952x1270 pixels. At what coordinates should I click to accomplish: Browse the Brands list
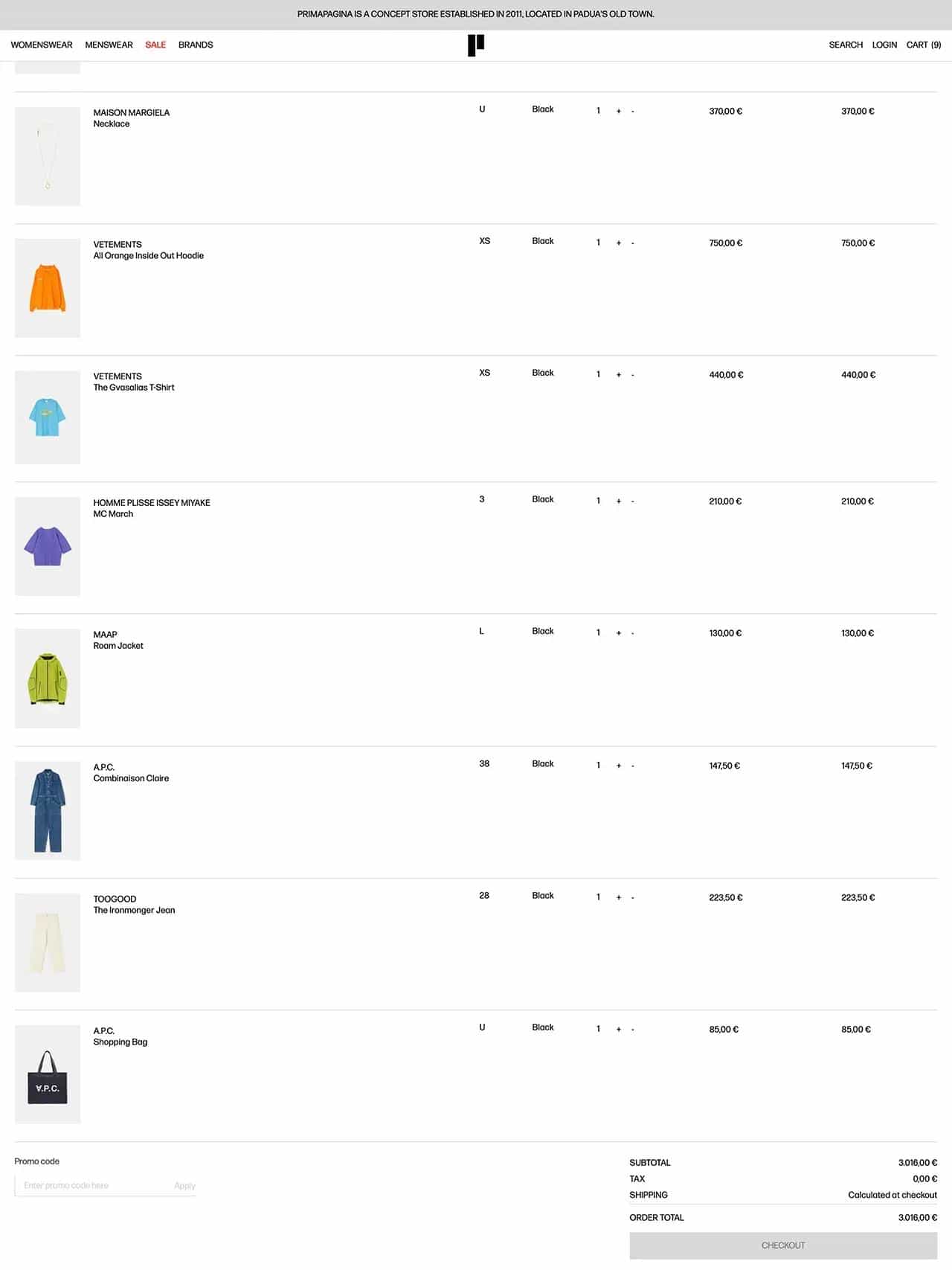click(196, 45)
